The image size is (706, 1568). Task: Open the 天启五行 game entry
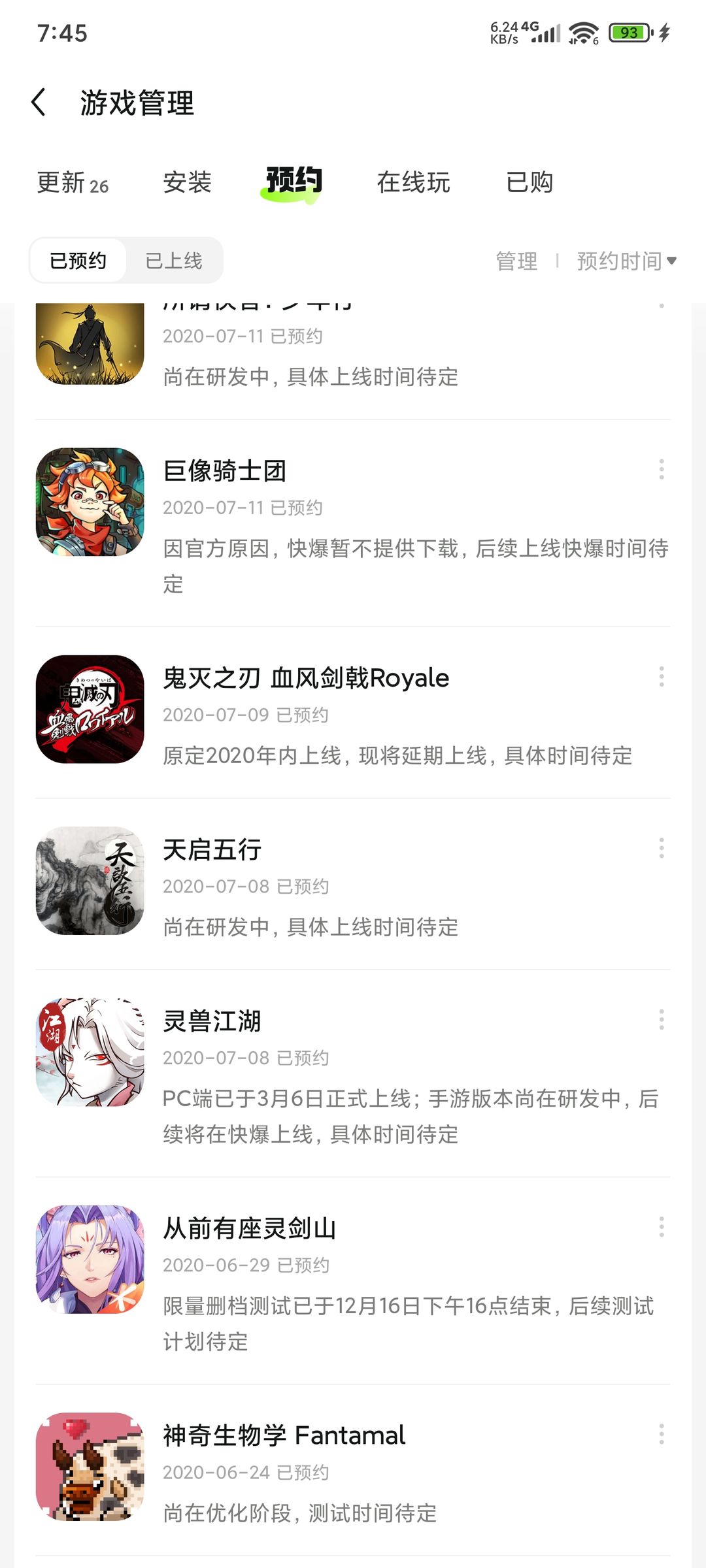coord(212,850)
